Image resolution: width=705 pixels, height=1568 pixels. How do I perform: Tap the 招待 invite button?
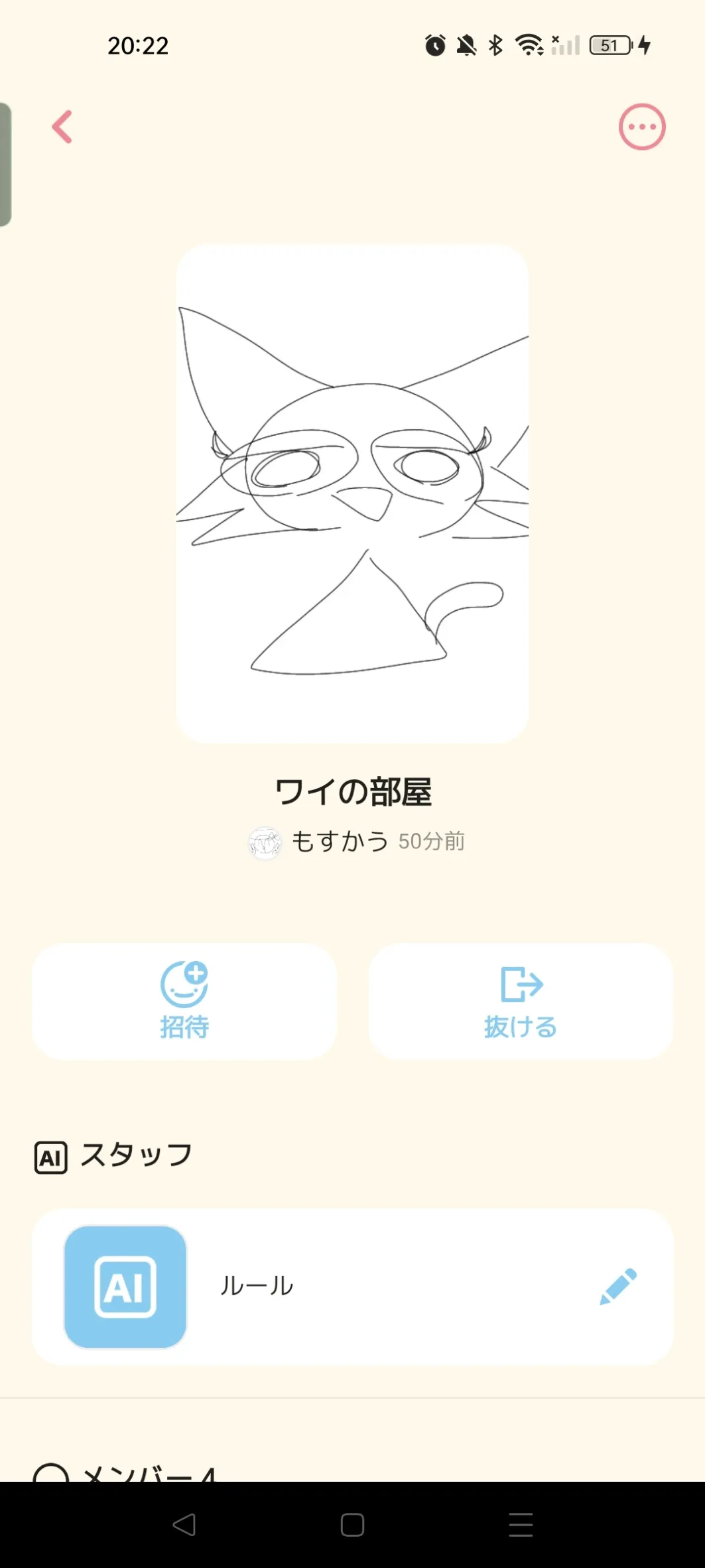click(x=184, y=1001)
